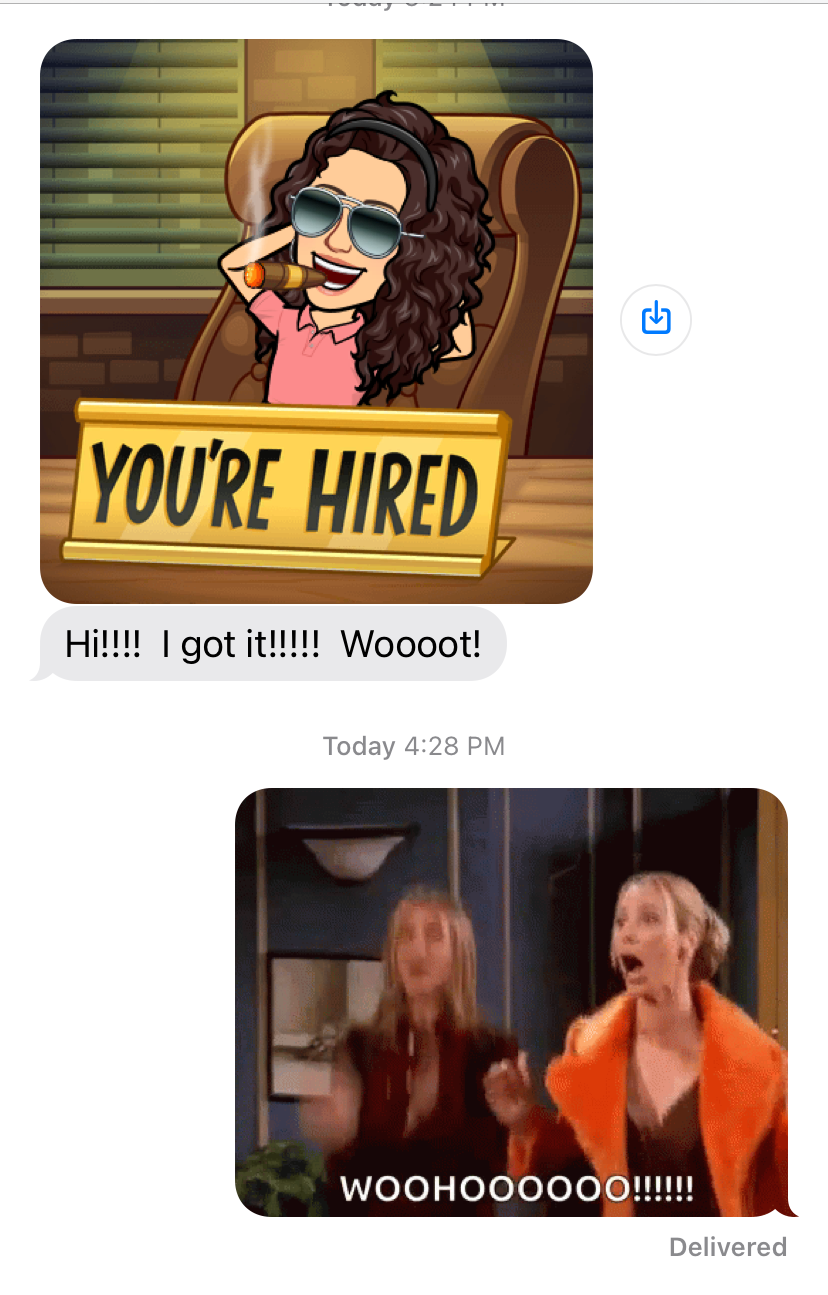828x1295 pixels.
Task: Open the WOOHOOOOOO GIF attachment
Action: [511, 1002]
